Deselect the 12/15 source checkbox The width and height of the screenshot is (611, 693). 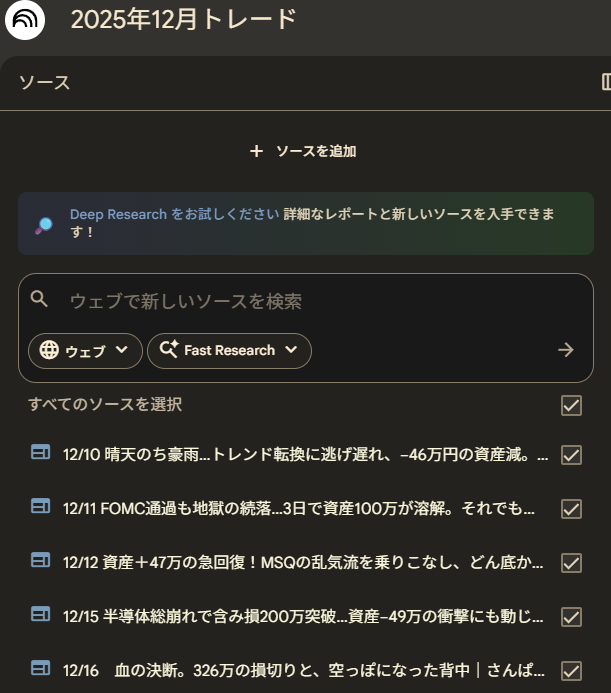pos(571,617)
